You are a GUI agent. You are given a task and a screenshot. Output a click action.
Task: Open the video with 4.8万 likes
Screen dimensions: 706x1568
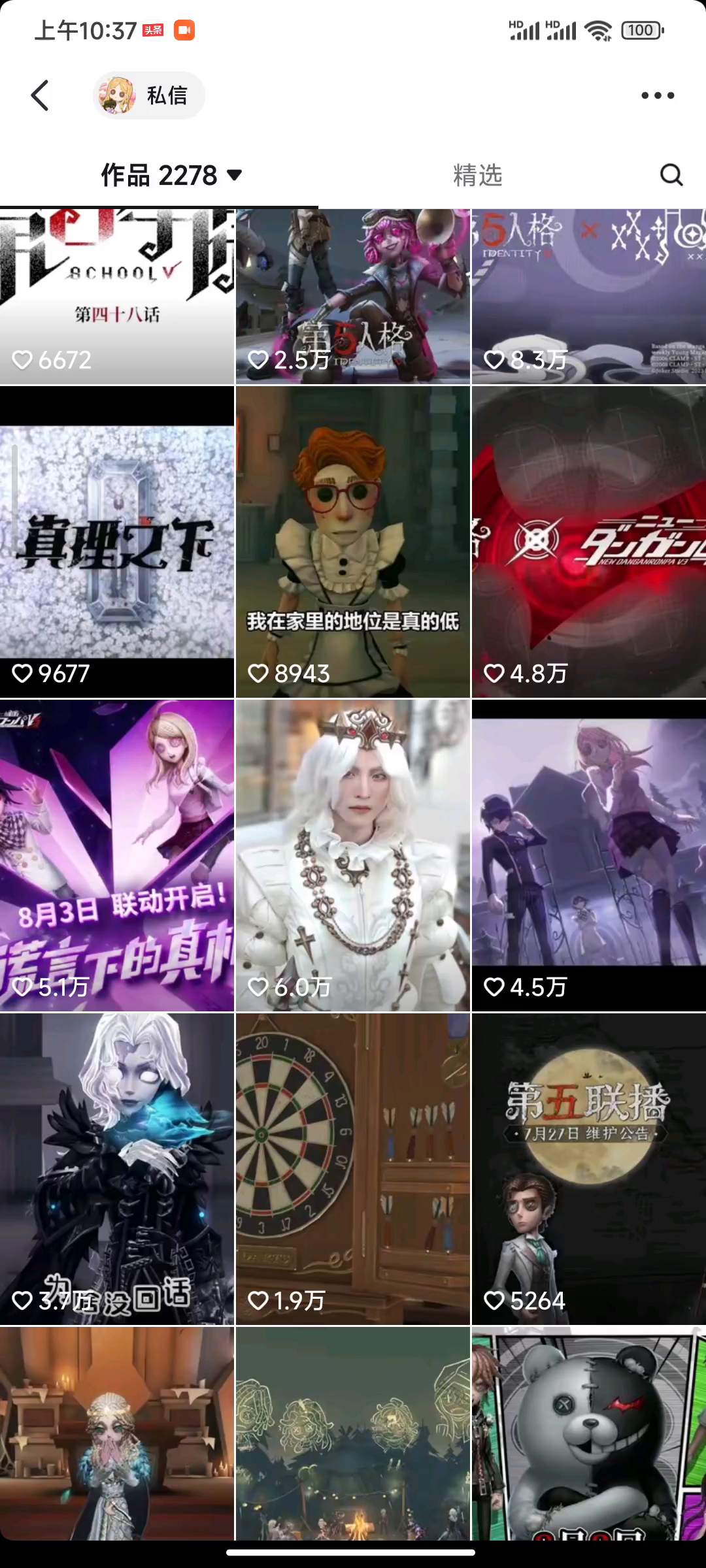click(x=588, y=542)
